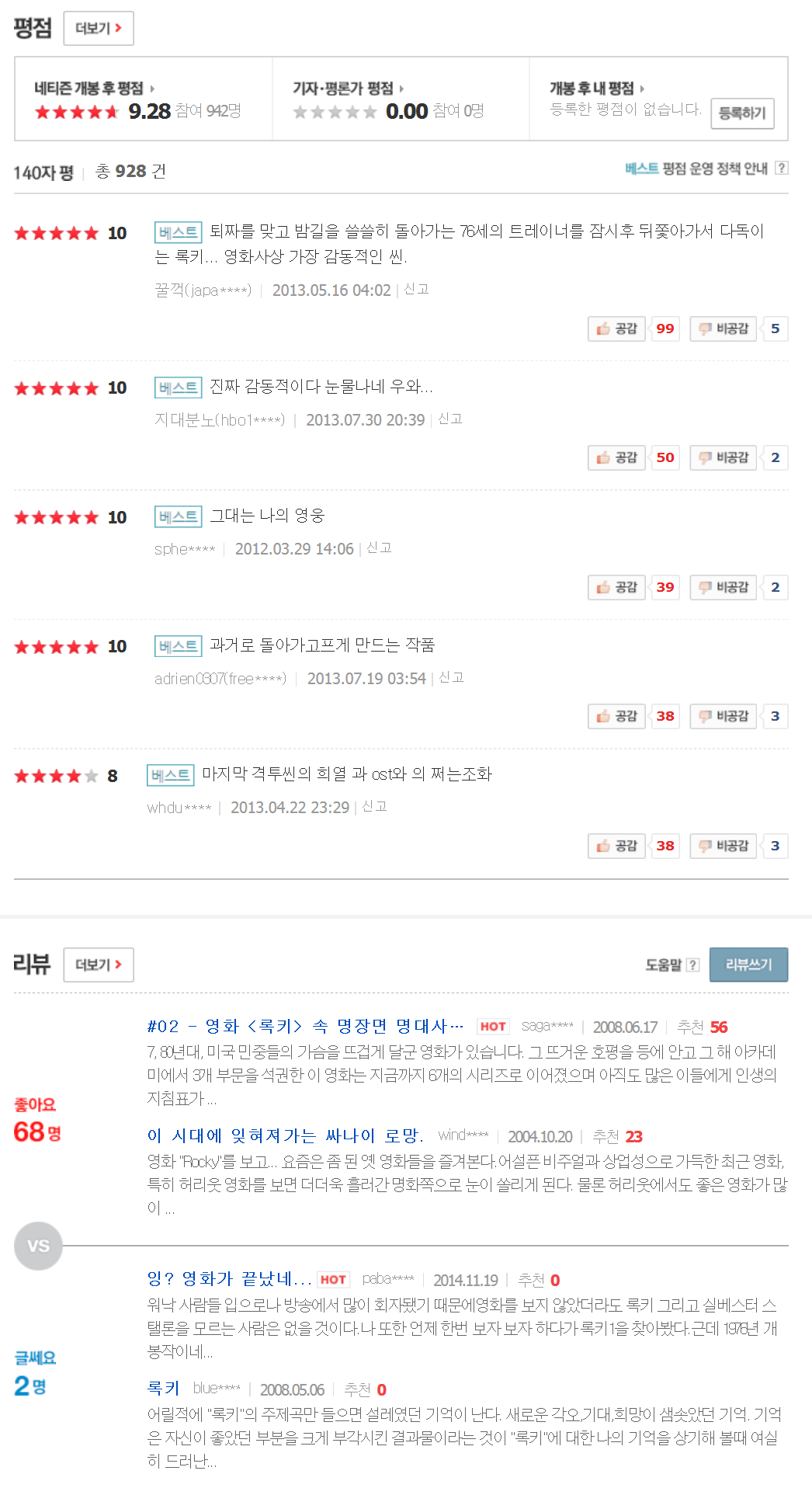
Task: Tap 더보기 next to 평점 heading
Action: pos(98,29)
